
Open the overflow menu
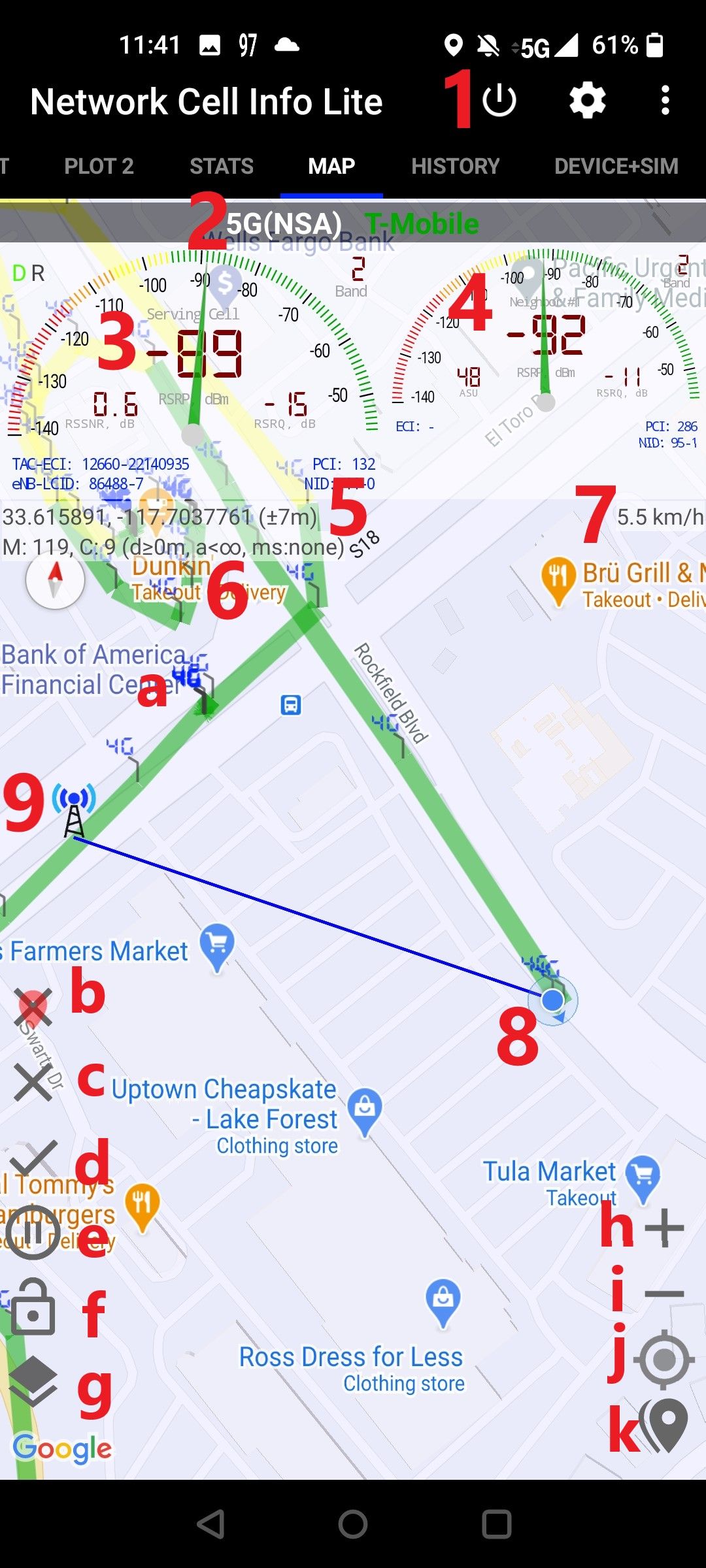pos(665,101)
